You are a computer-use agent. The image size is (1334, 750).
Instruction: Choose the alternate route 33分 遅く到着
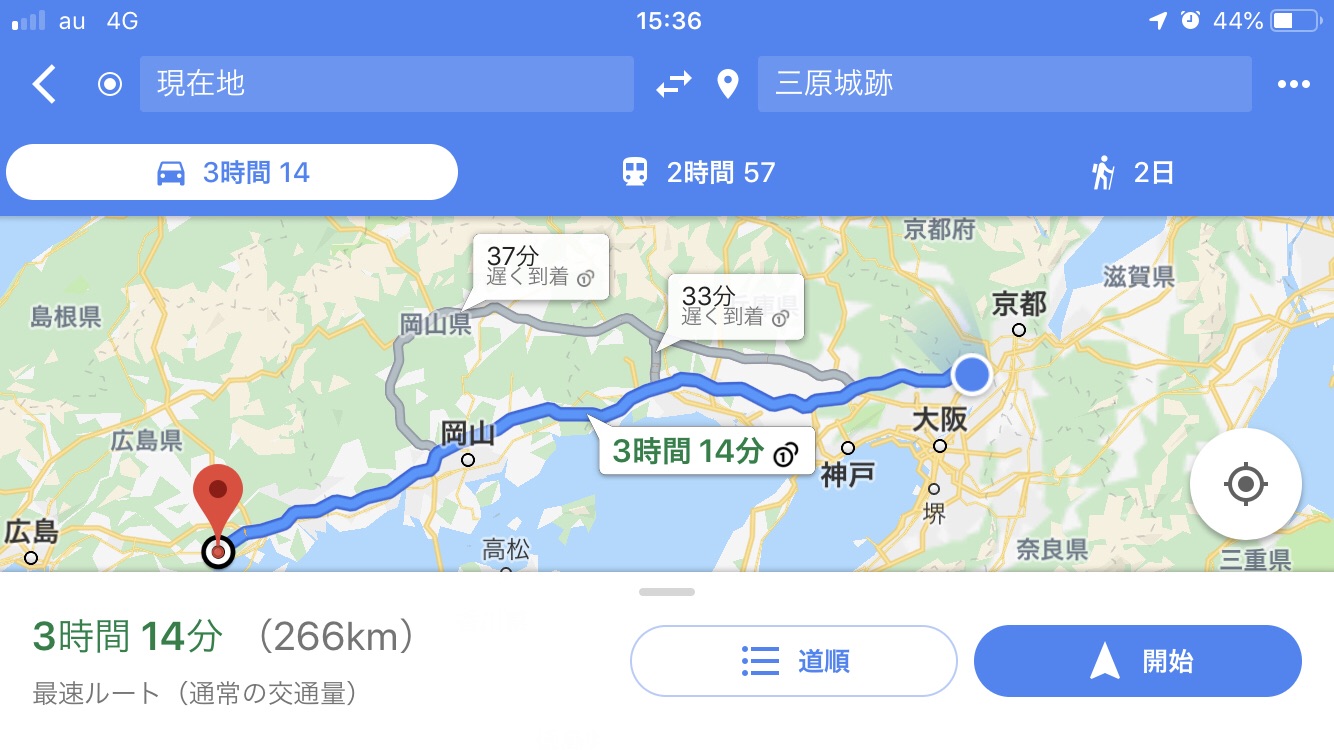point(735,305)
